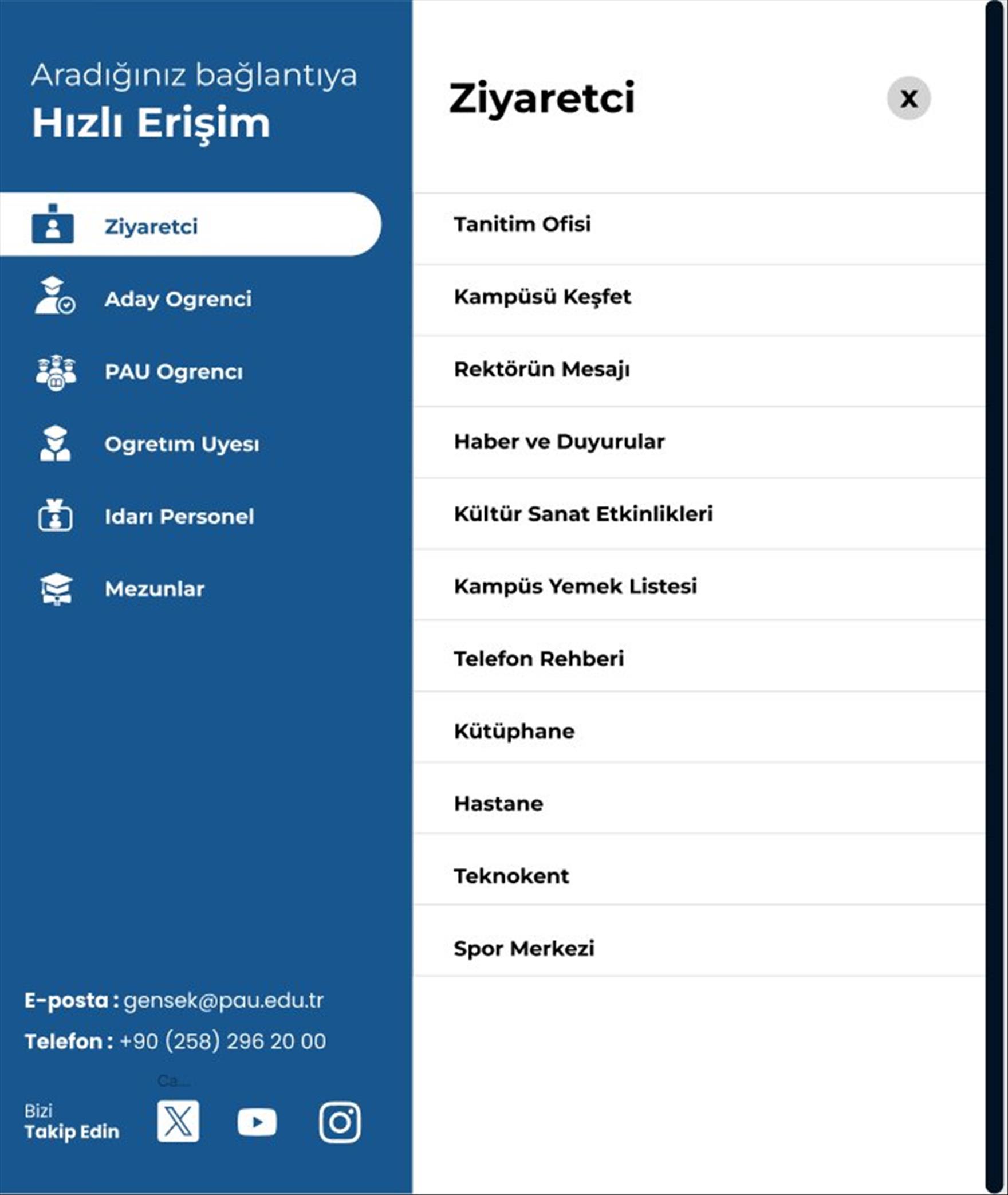Close the Ziyaretci quick access panel
The image size is (1008, 1195).
908,98
